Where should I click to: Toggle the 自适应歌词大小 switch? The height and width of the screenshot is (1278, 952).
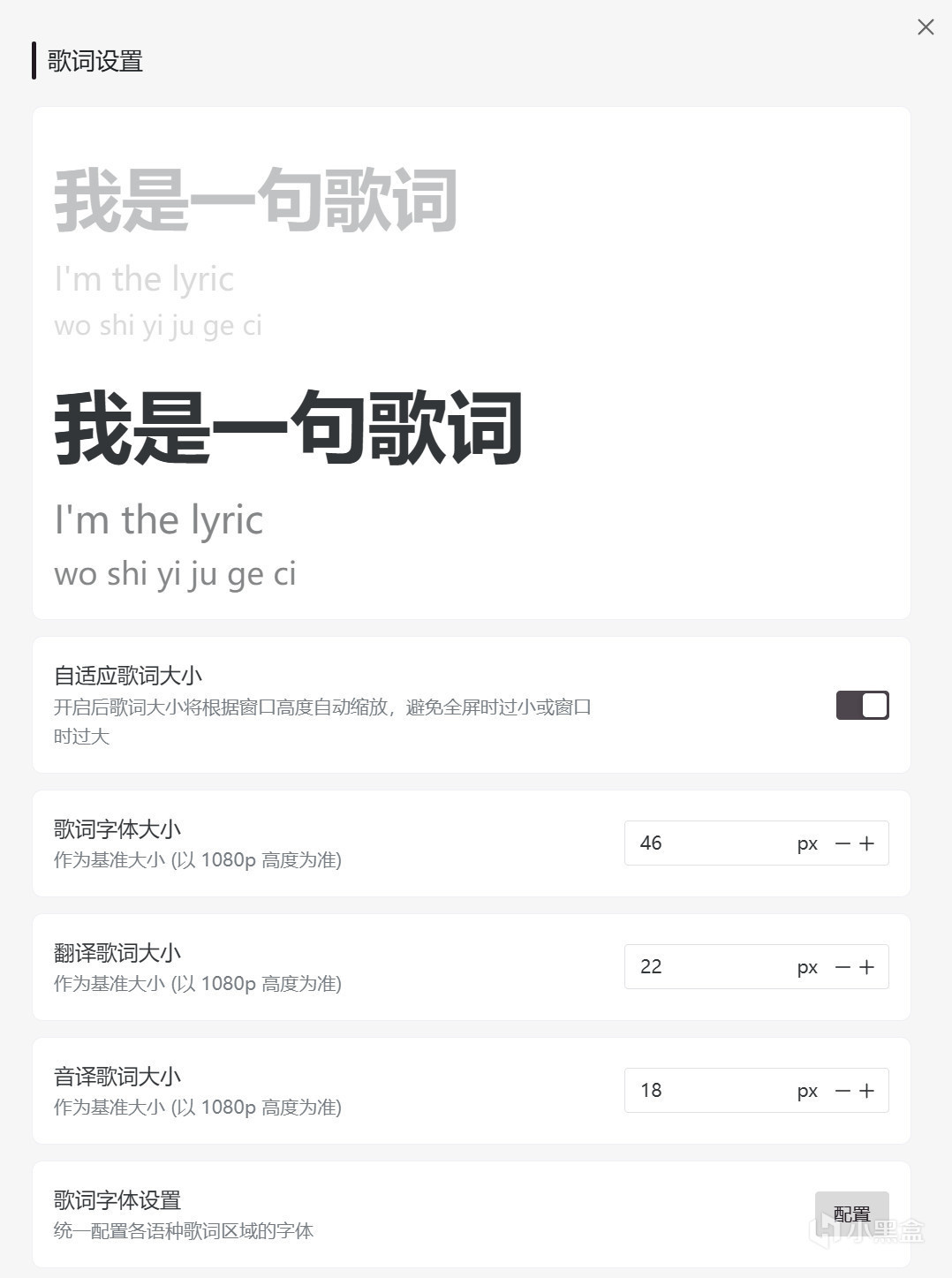coord(862,706)
